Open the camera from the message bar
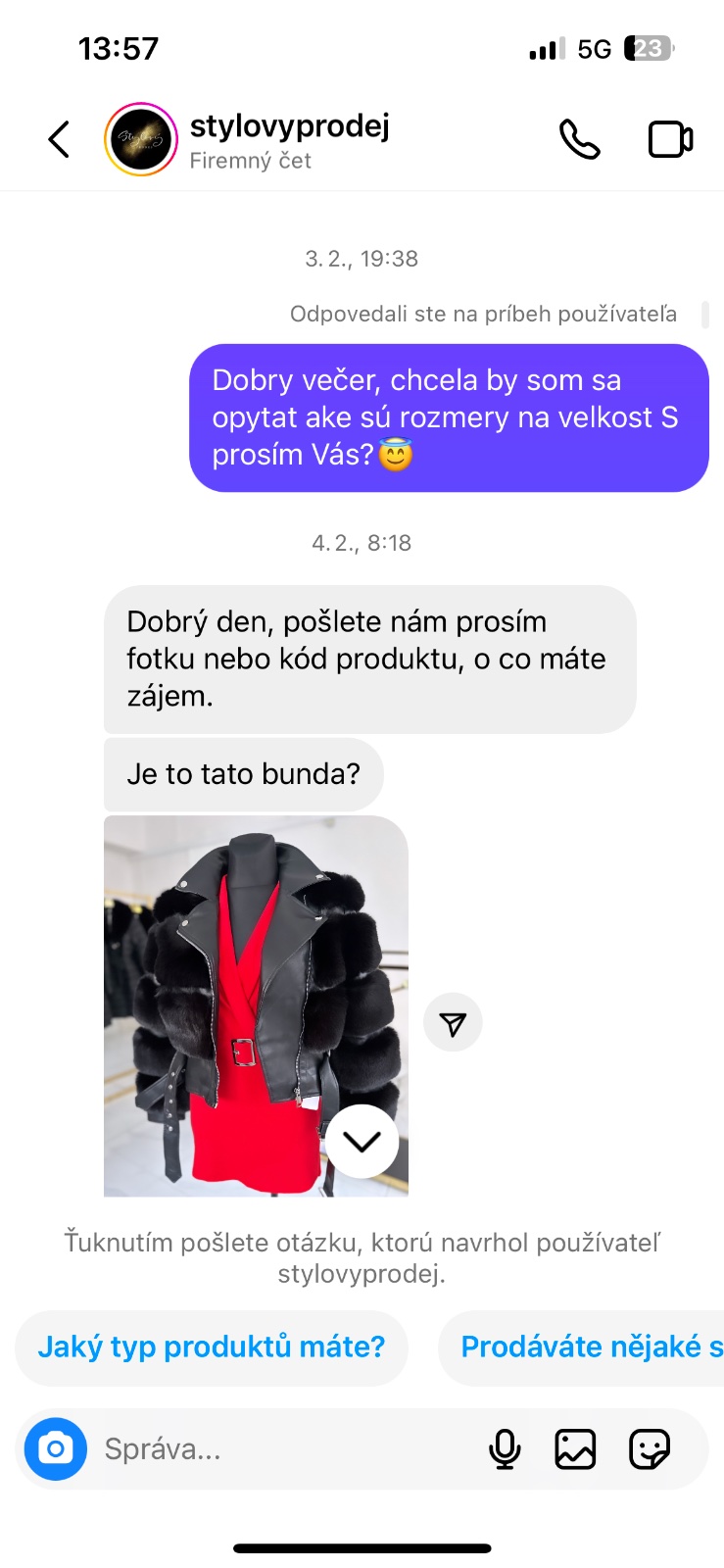The width and height of the screenshot is (724, 1568). [x=56, y=1448]
